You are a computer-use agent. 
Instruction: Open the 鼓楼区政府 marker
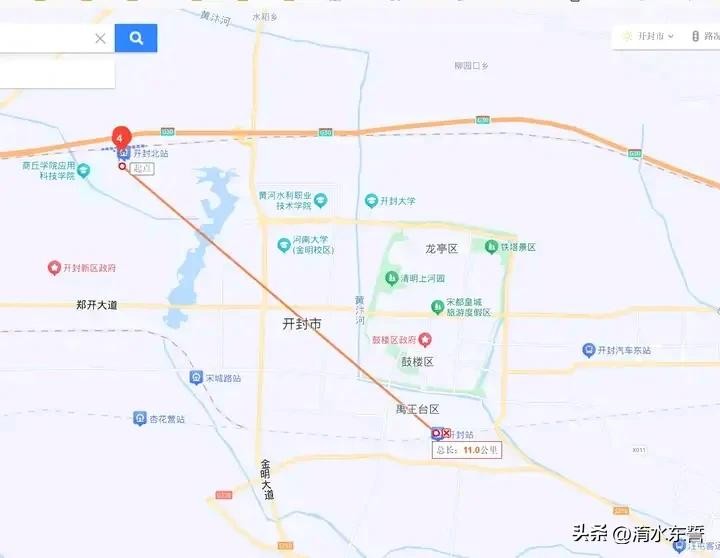pos(424,340)
